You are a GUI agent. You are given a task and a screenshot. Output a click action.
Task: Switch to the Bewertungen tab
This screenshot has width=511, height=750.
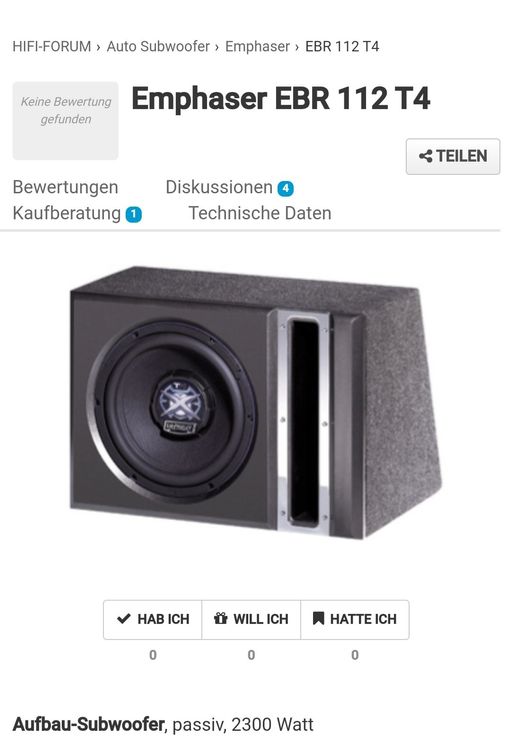coord(66,187)
